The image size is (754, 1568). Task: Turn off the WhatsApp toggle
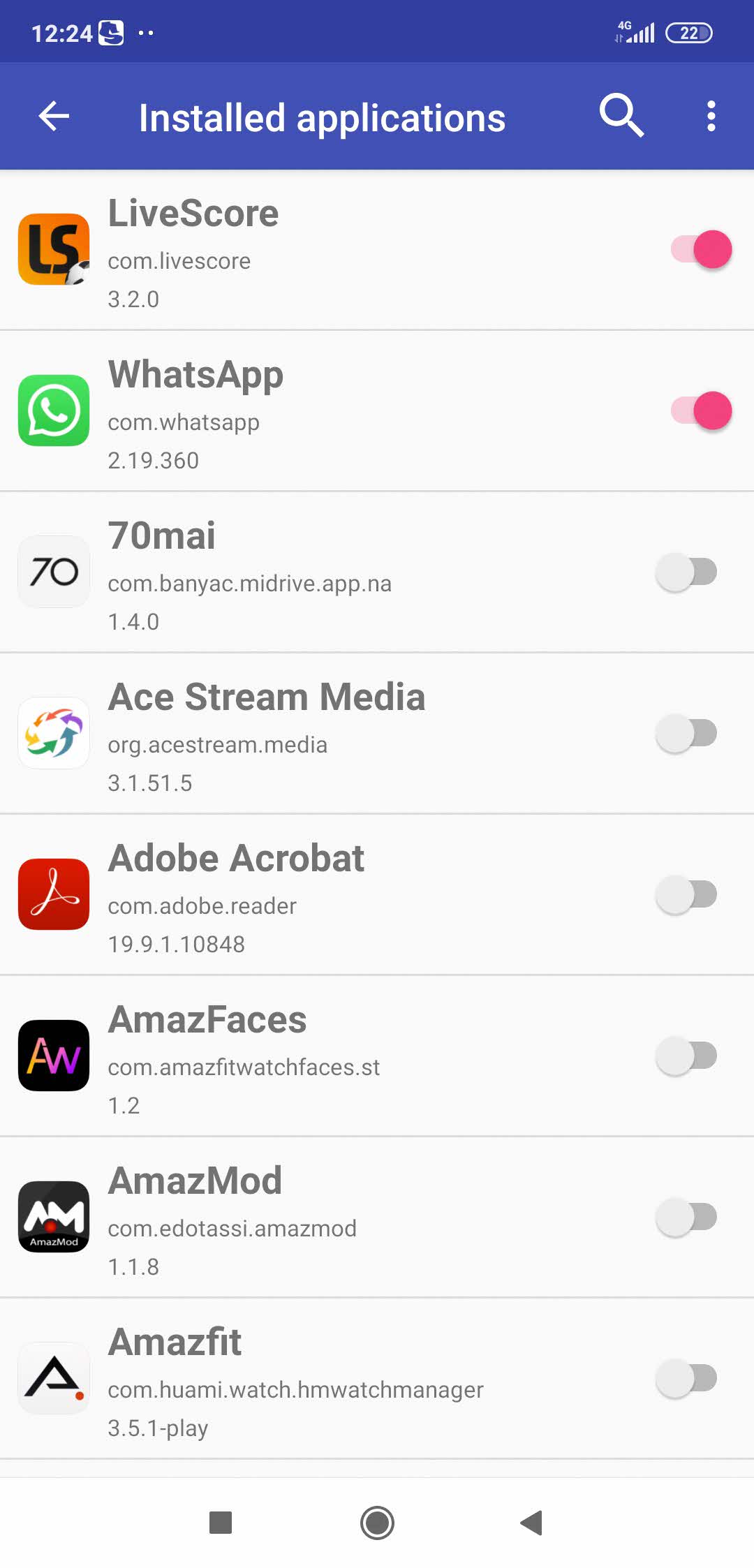pyautogui.click(x=702, y=411)
